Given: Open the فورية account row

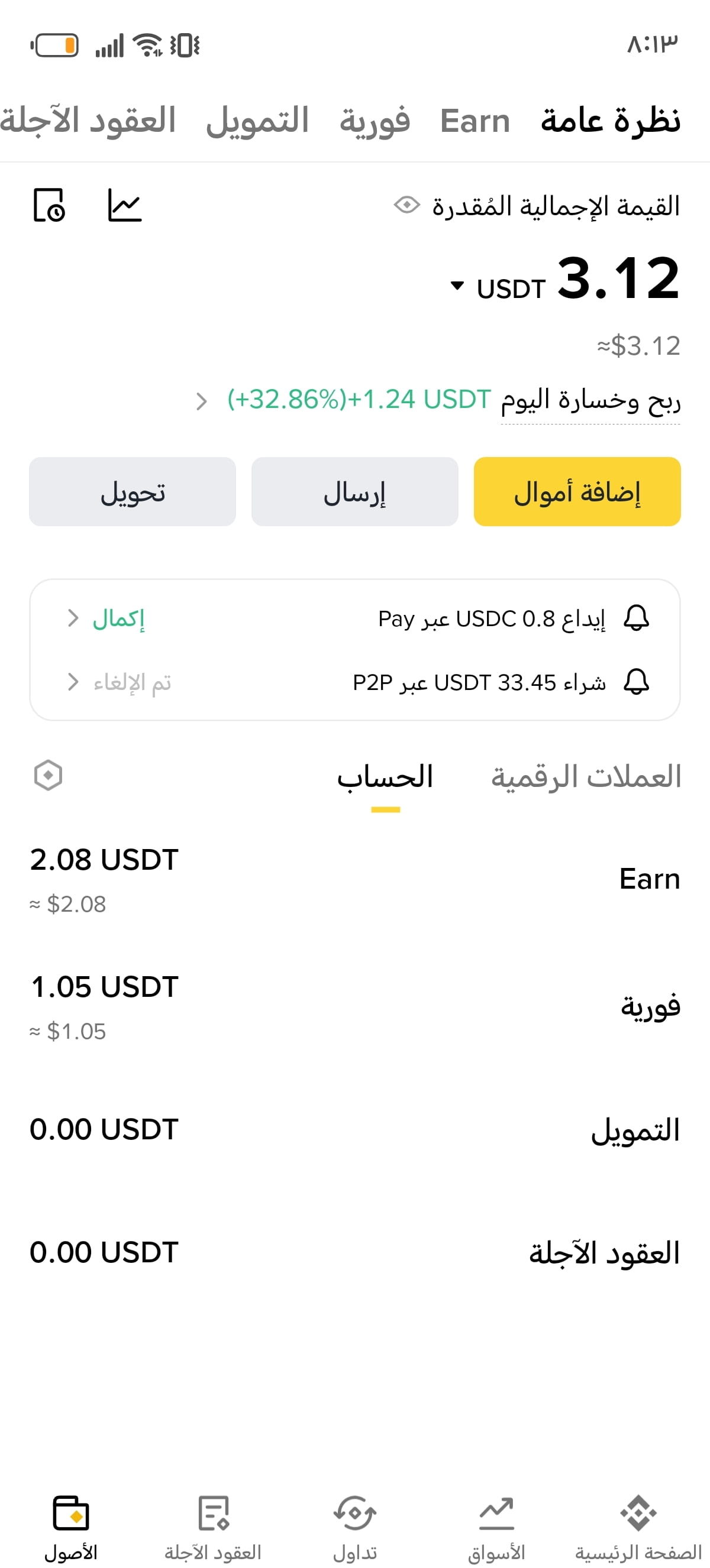Looking at the screenshot, I should pyautogui.click(x=354, y=1006).
